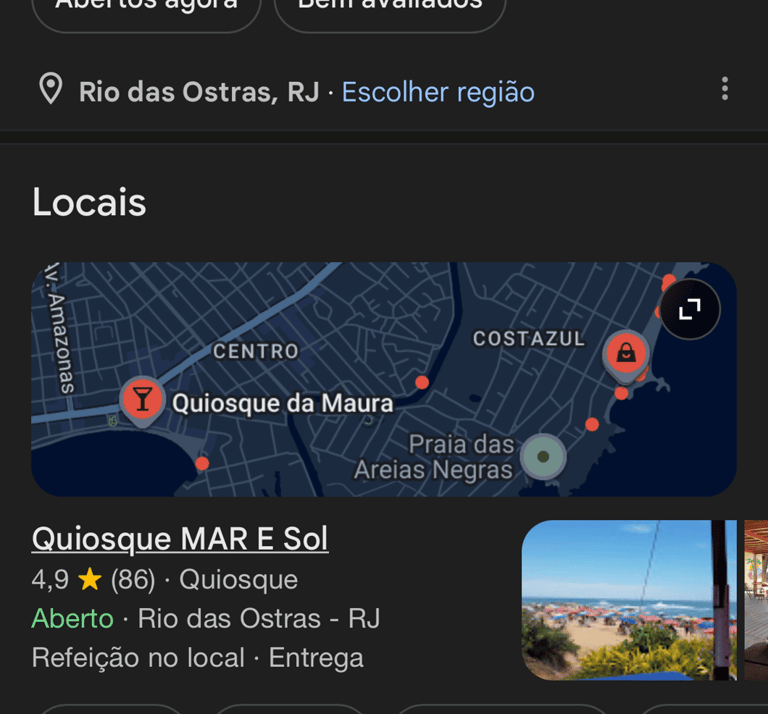768x714 pixels.
Task: Select the Bem avaliados filter chip
Action: pyautogui.click(x=390, y=10)
